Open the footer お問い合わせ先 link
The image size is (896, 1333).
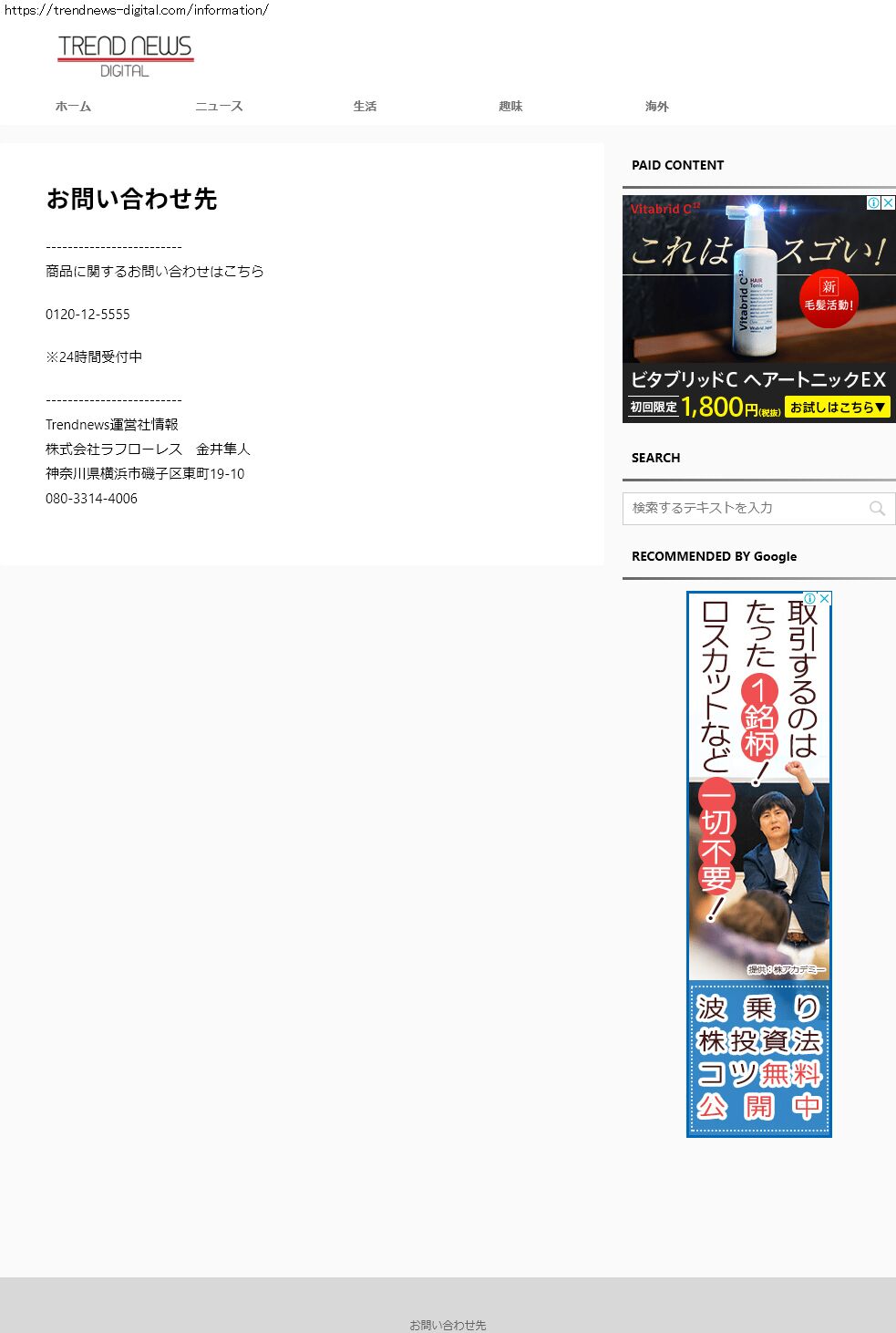point(448,1325)
